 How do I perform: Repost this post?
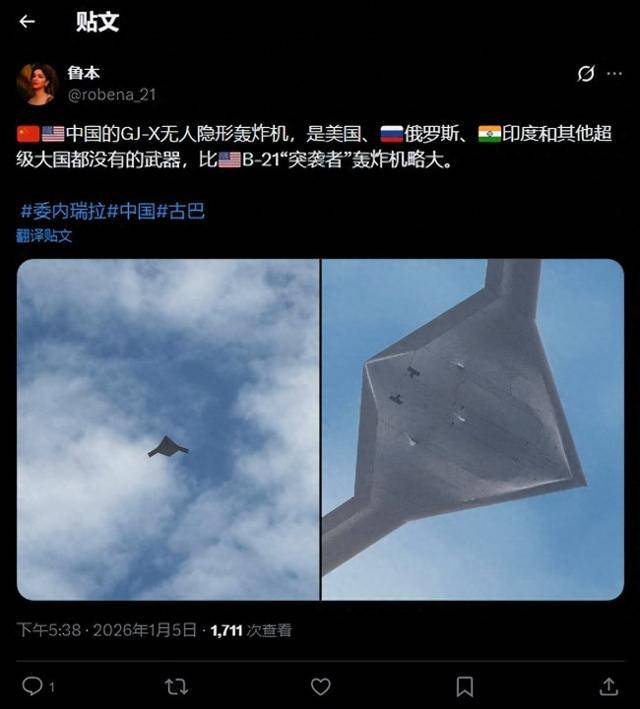tap(176, 686)
